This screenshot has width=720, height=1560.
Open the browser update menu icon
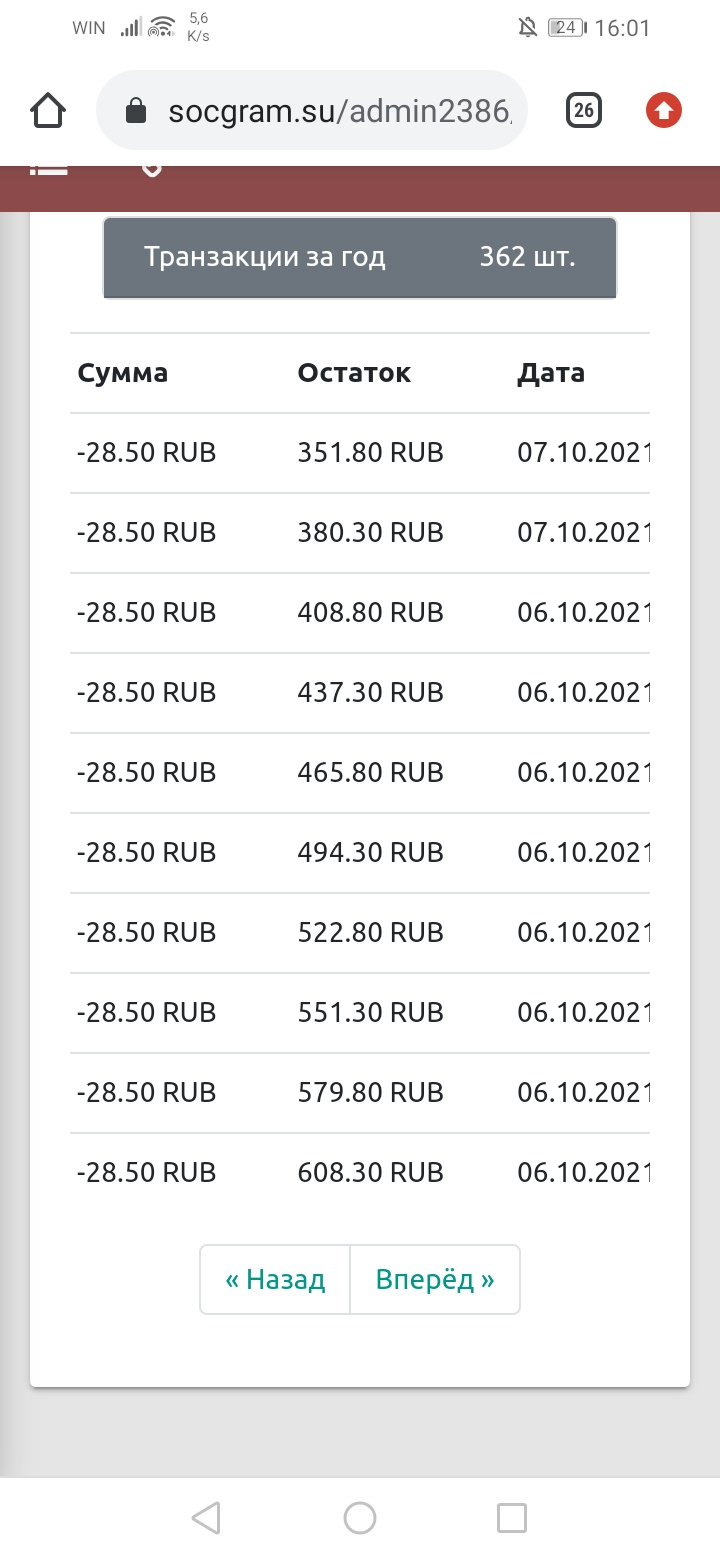coord(663,111)
